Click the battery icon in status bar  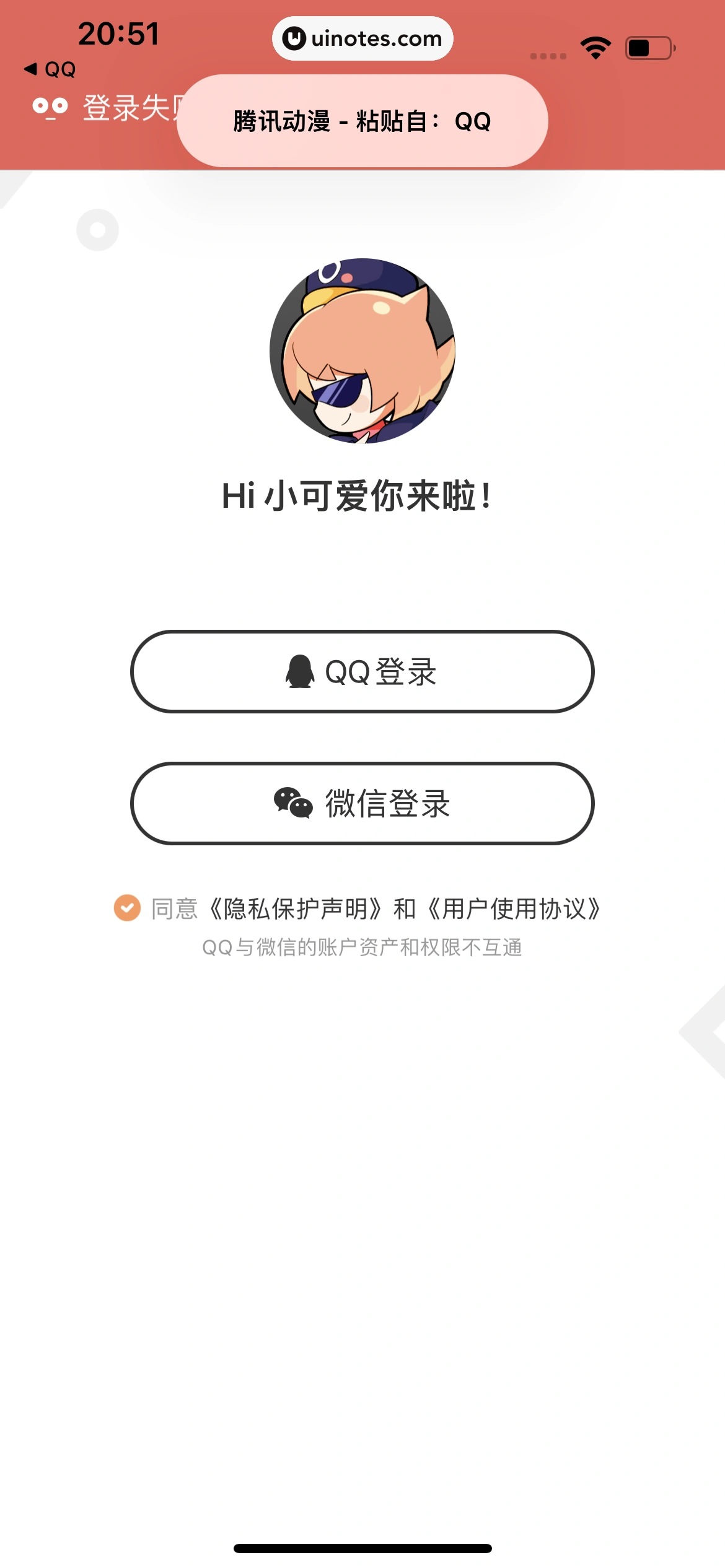pos(647,46)
